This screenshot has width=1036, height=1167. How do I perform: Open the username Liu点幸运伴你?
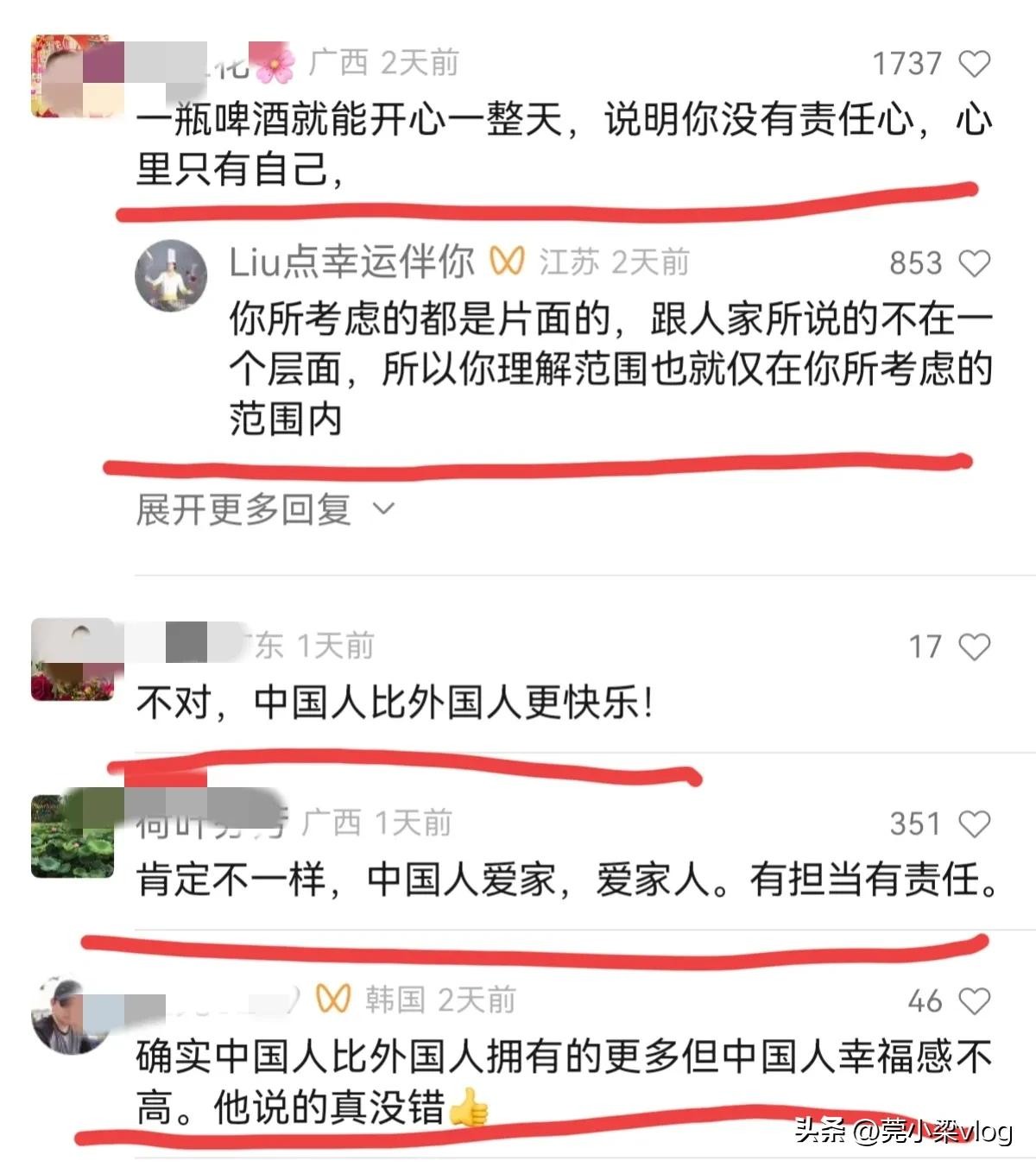(x=351, y=262)
